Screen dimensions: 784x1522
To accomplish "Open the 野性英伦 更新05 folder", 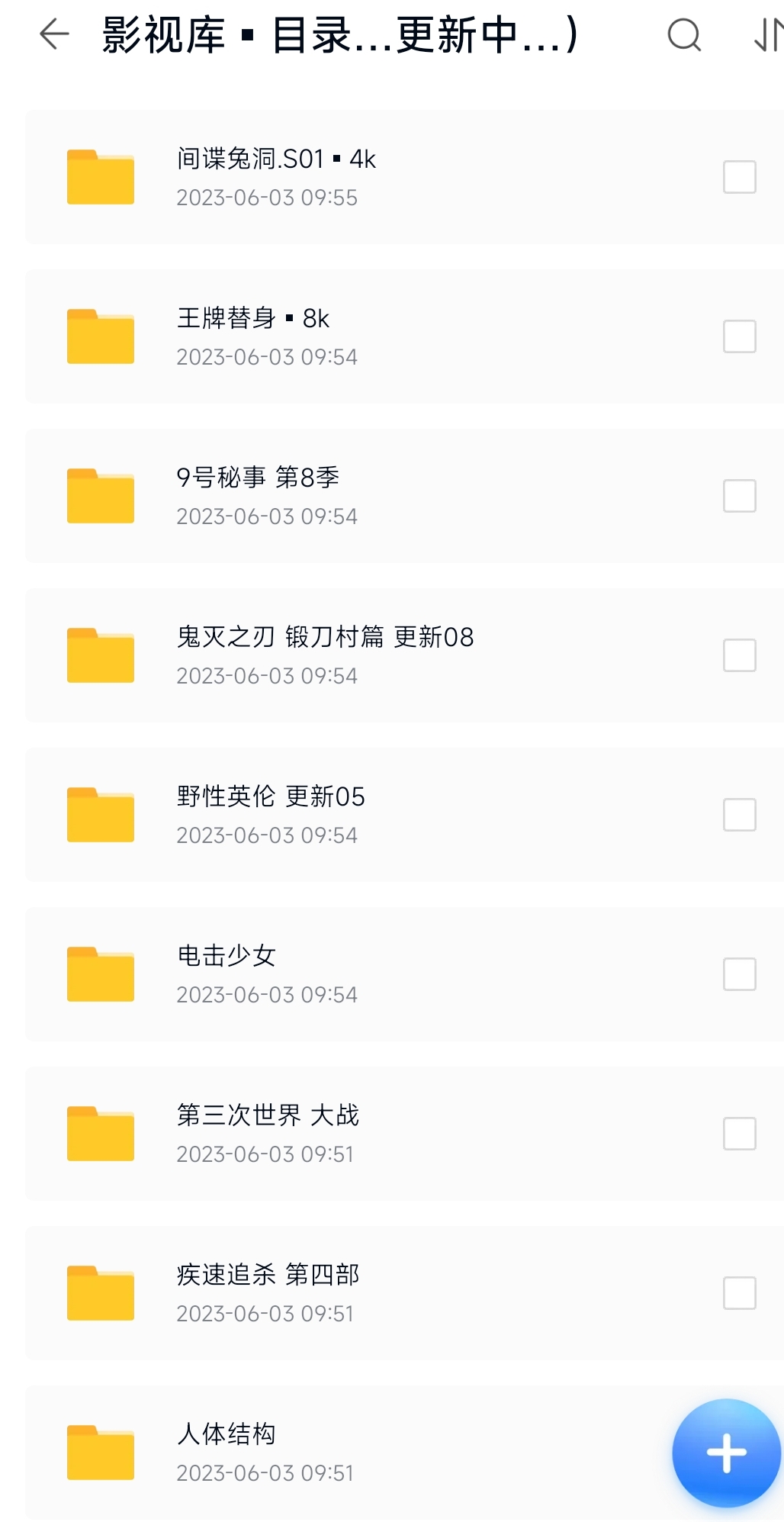I will (x=405, y=815).
